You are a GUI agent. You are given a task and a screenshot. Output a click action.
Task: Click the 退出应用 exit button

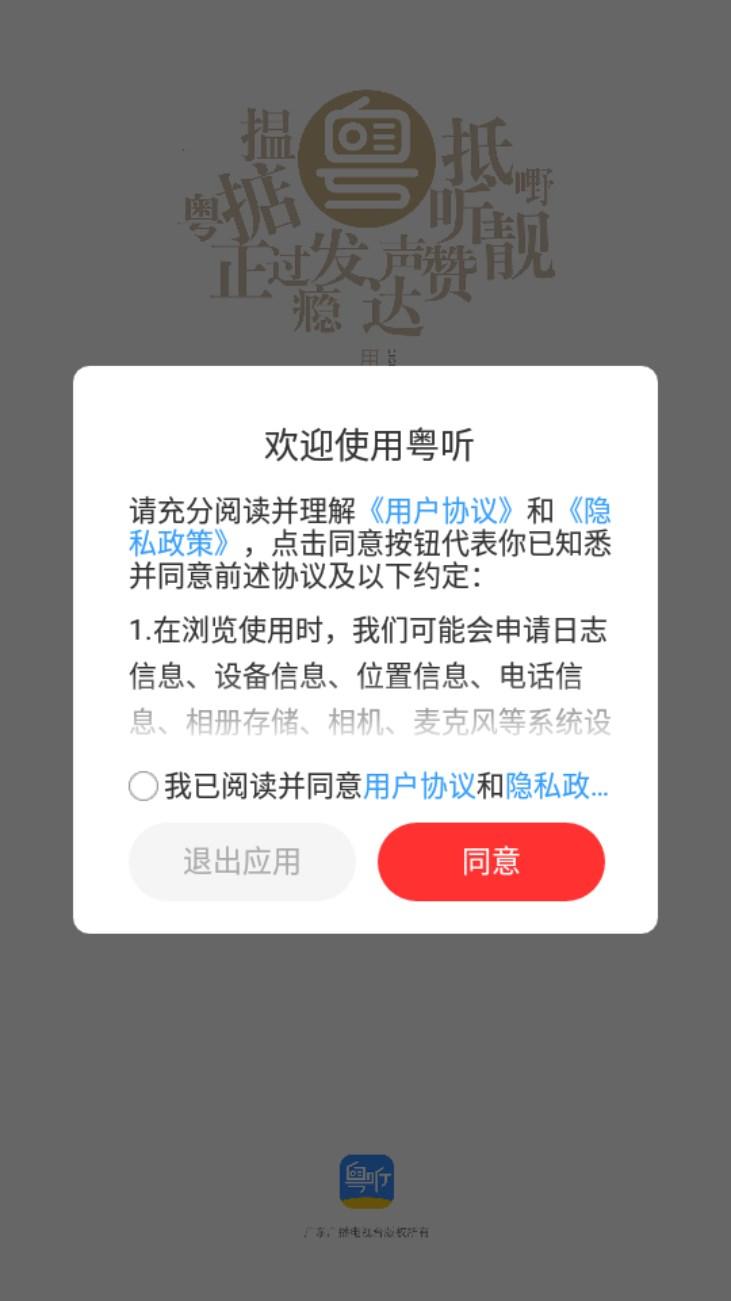pos(241,861)
